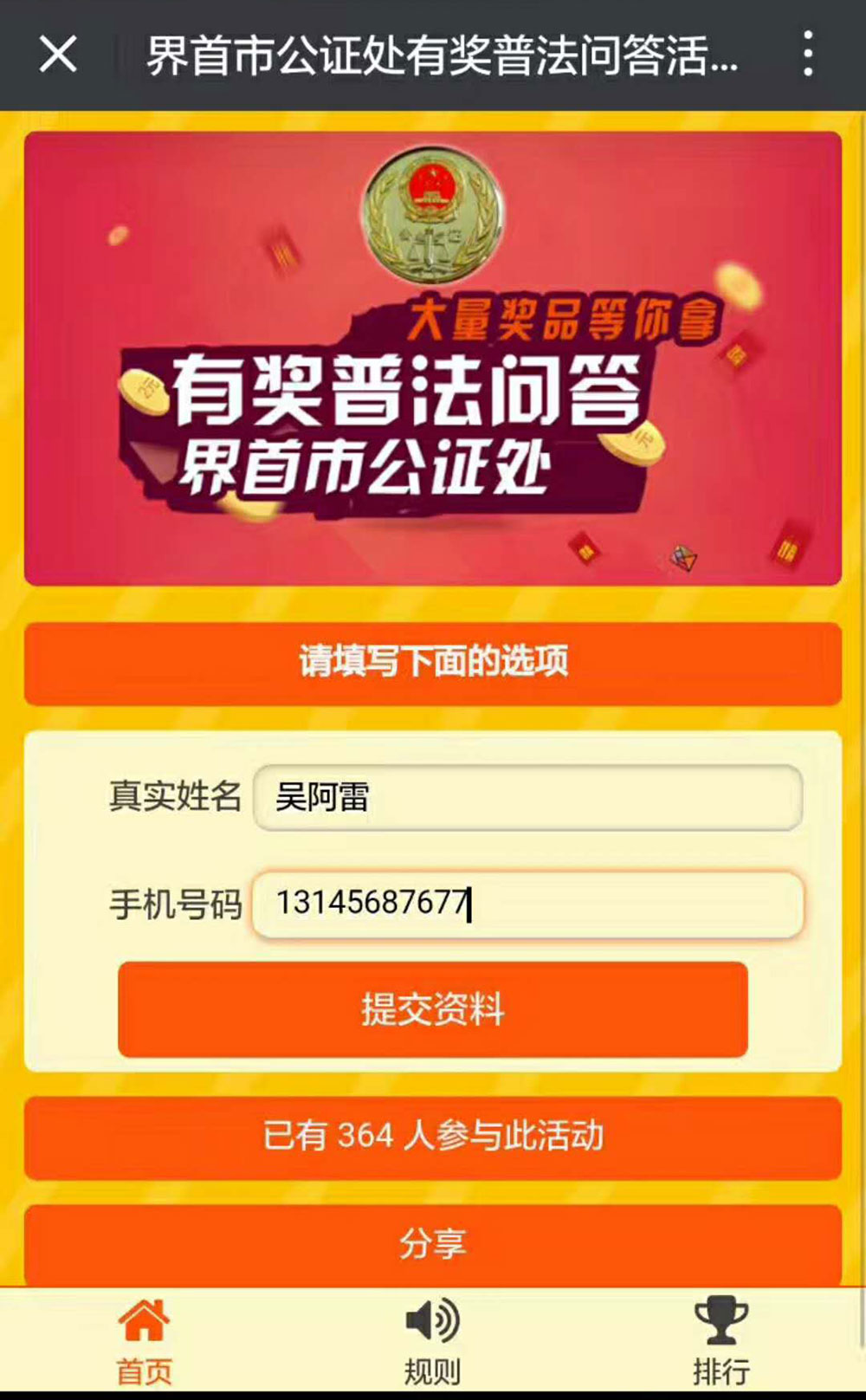Share the activity via 分享 button
This screenshot has width=866, height=1400.
coord(432,1244)
